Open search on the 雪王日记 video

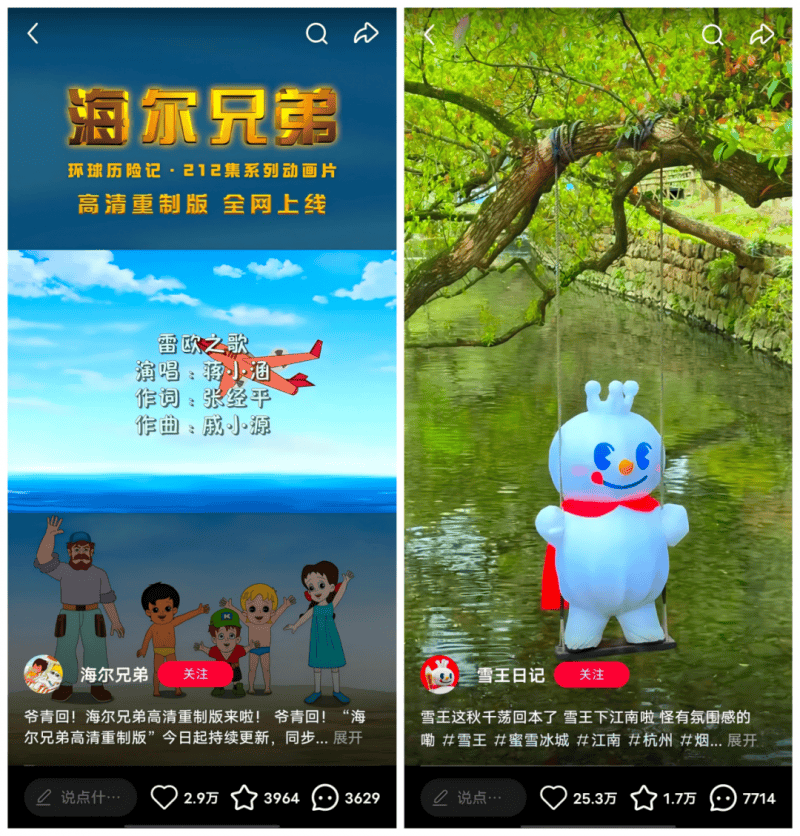[x=712, y=34]
